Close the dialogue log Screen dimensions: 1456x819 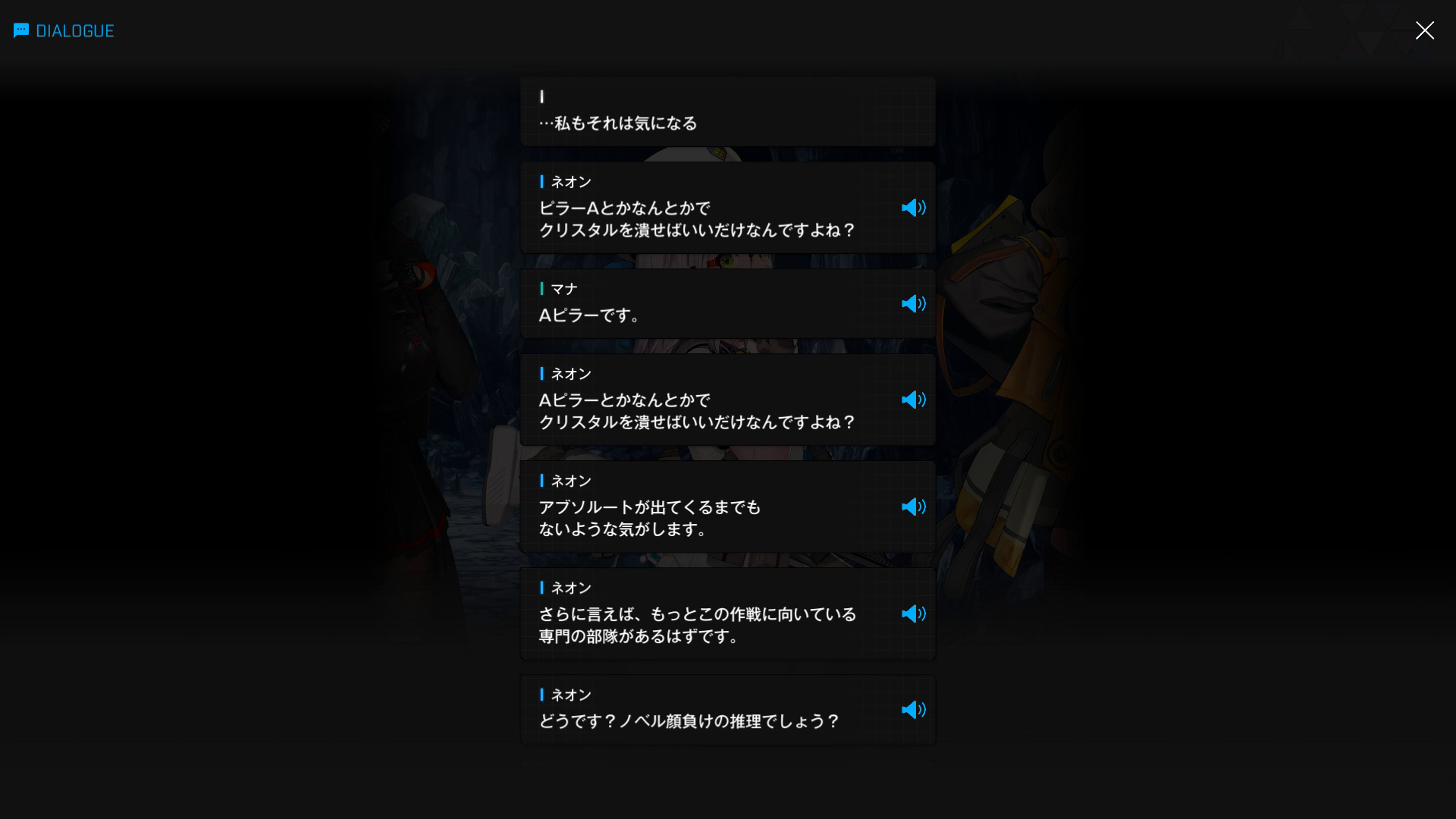pos(1424,30)
